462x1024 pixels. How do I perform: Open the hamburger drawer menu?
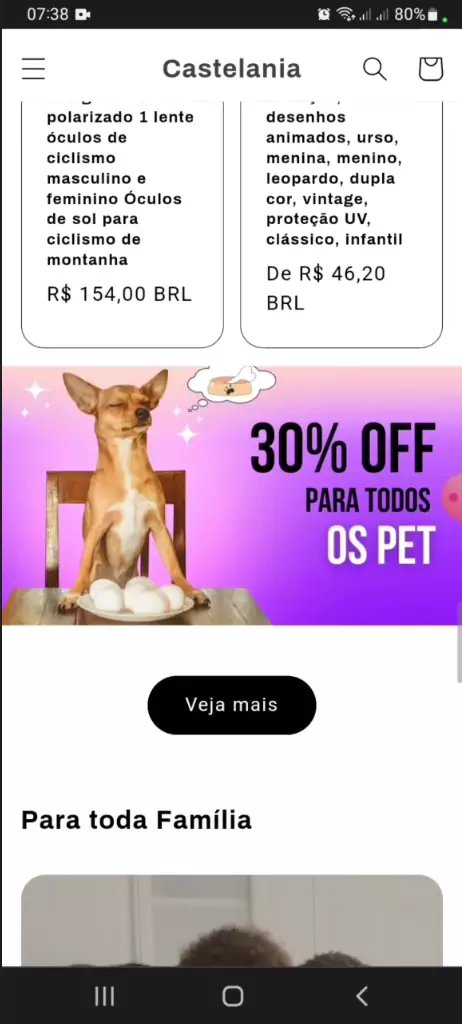click(x=33, y=69)
